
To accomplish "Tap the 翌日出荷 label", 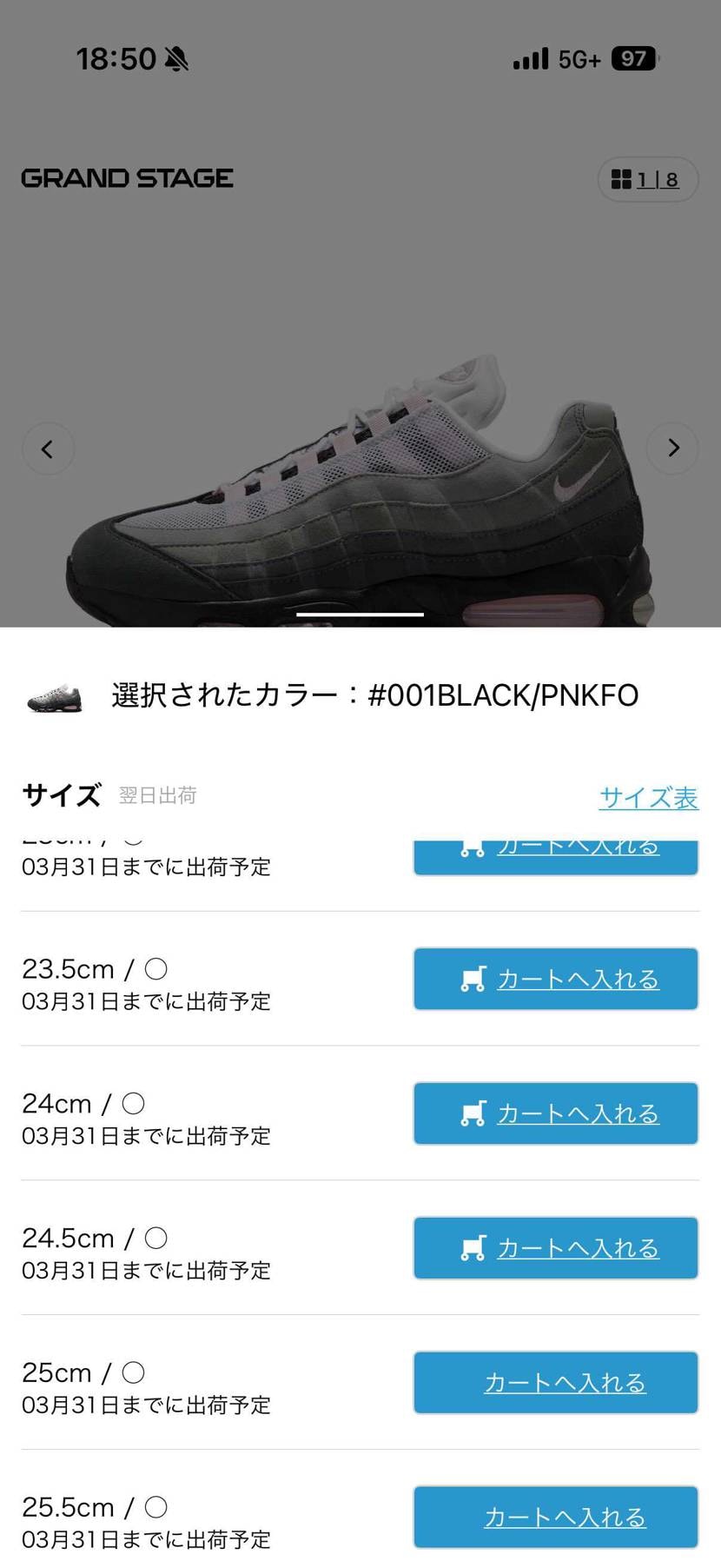I will tap(159, 795).
